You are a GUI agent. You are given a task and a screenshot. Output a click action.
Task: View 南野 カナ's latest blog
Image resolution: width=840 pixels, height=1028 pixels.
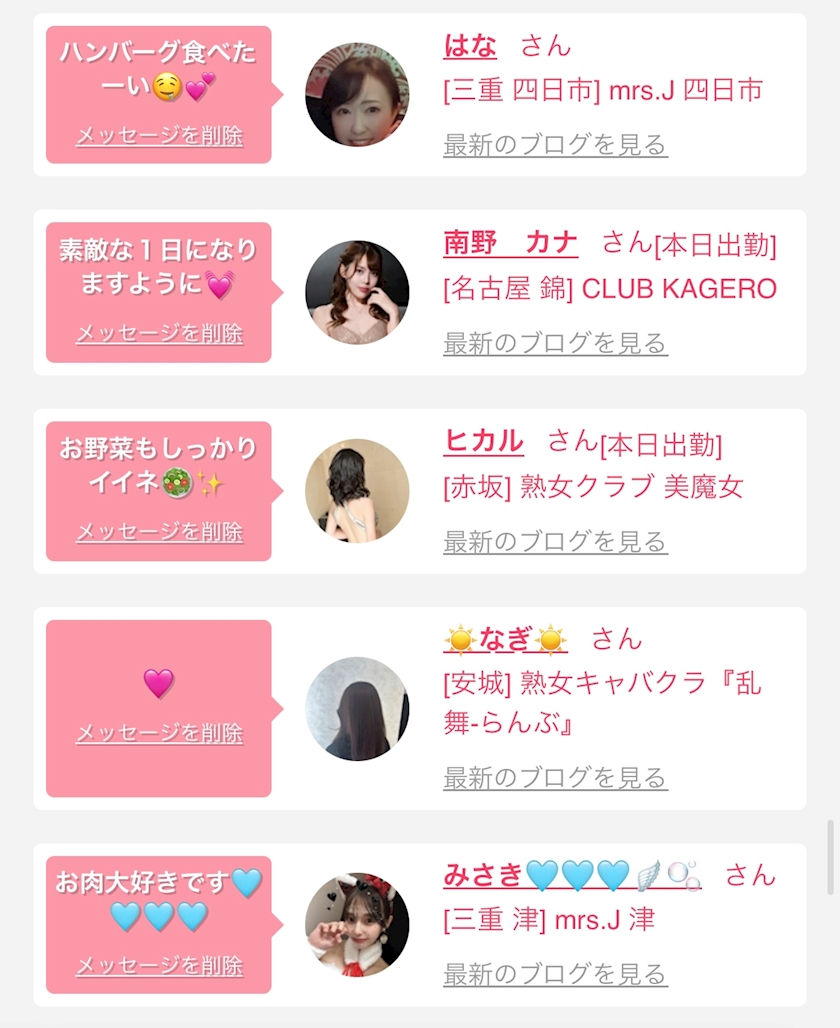555,344
